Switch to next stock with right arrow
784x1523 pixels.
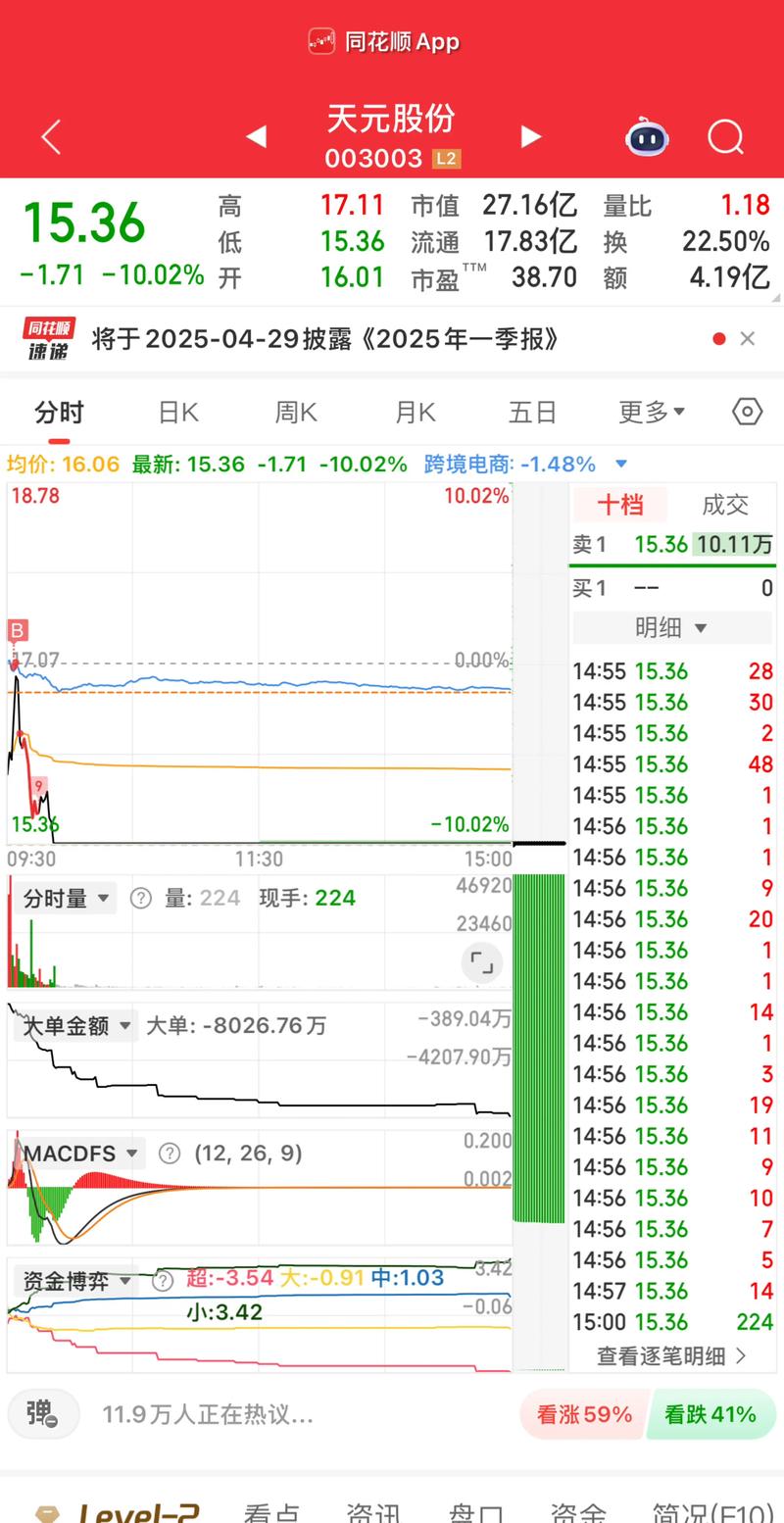[x=530, y=137]
